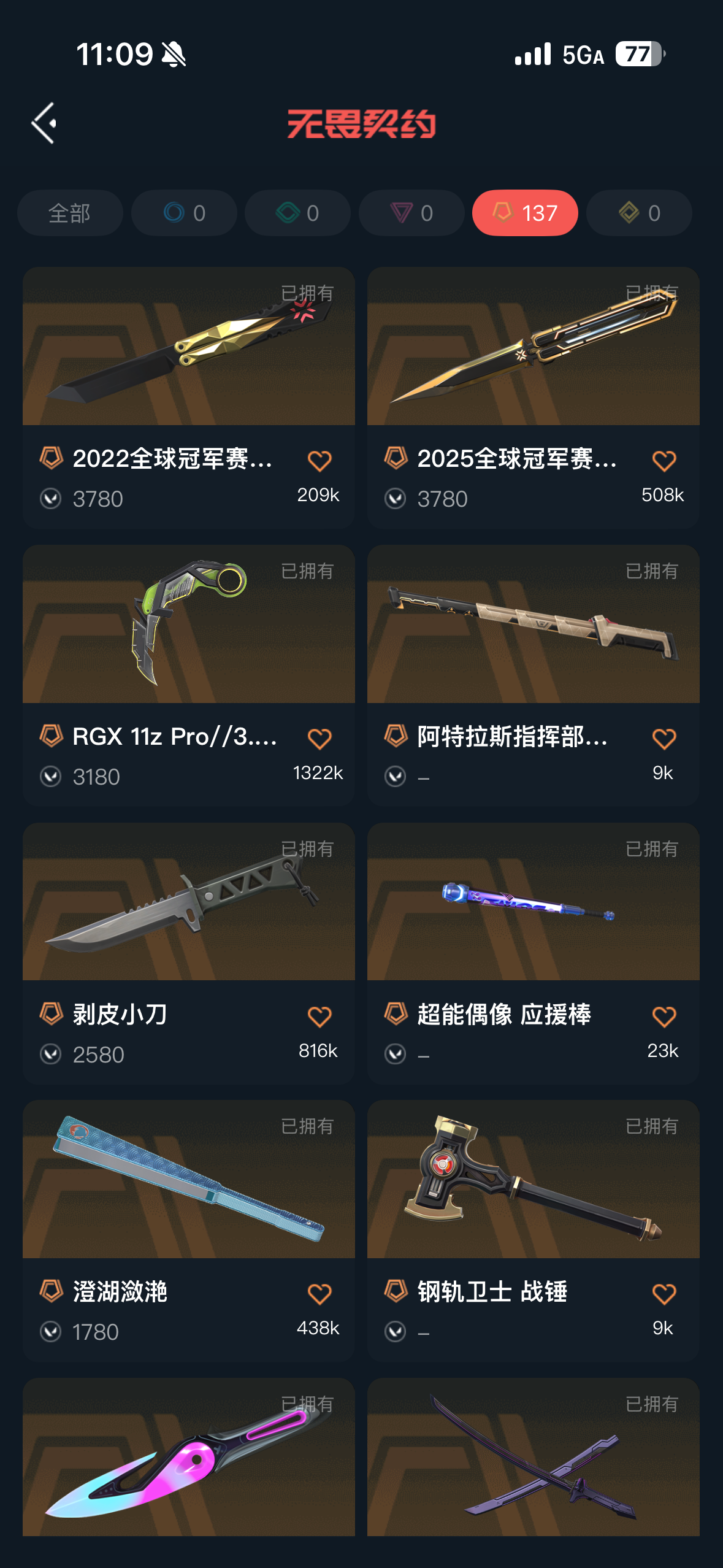View the 超能偶像 应援棒 card

[533, 902]
